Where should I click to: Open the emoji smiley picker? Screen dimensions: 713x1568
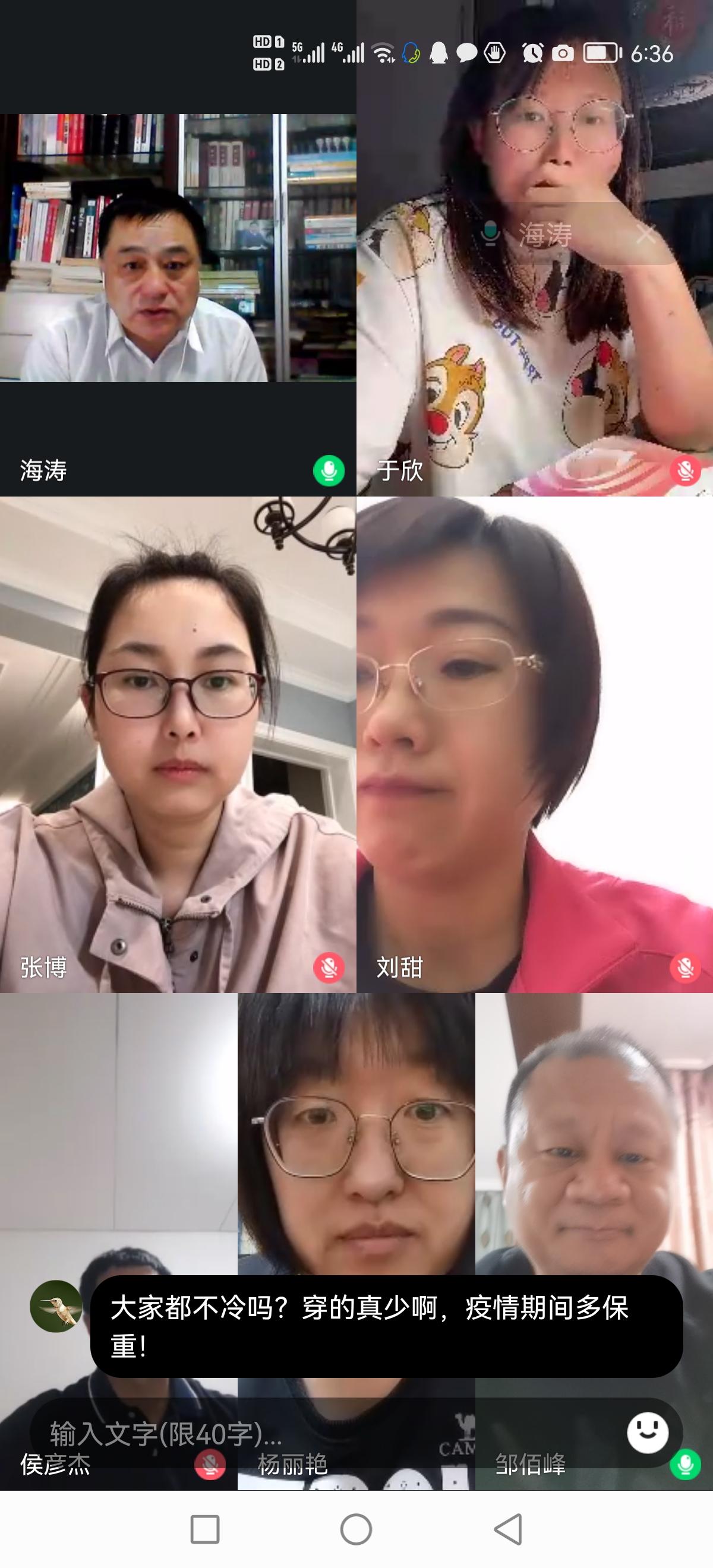[647, 1431]
